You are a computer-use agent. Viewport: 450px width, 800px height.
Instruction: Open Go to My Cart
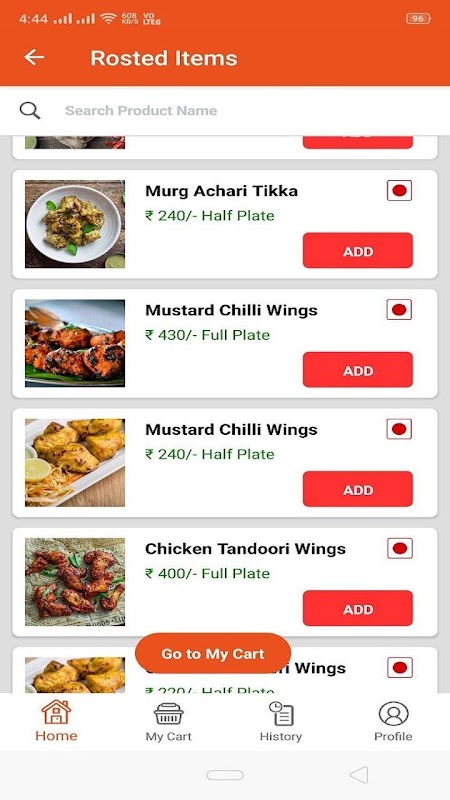click(x=213, y=654)
